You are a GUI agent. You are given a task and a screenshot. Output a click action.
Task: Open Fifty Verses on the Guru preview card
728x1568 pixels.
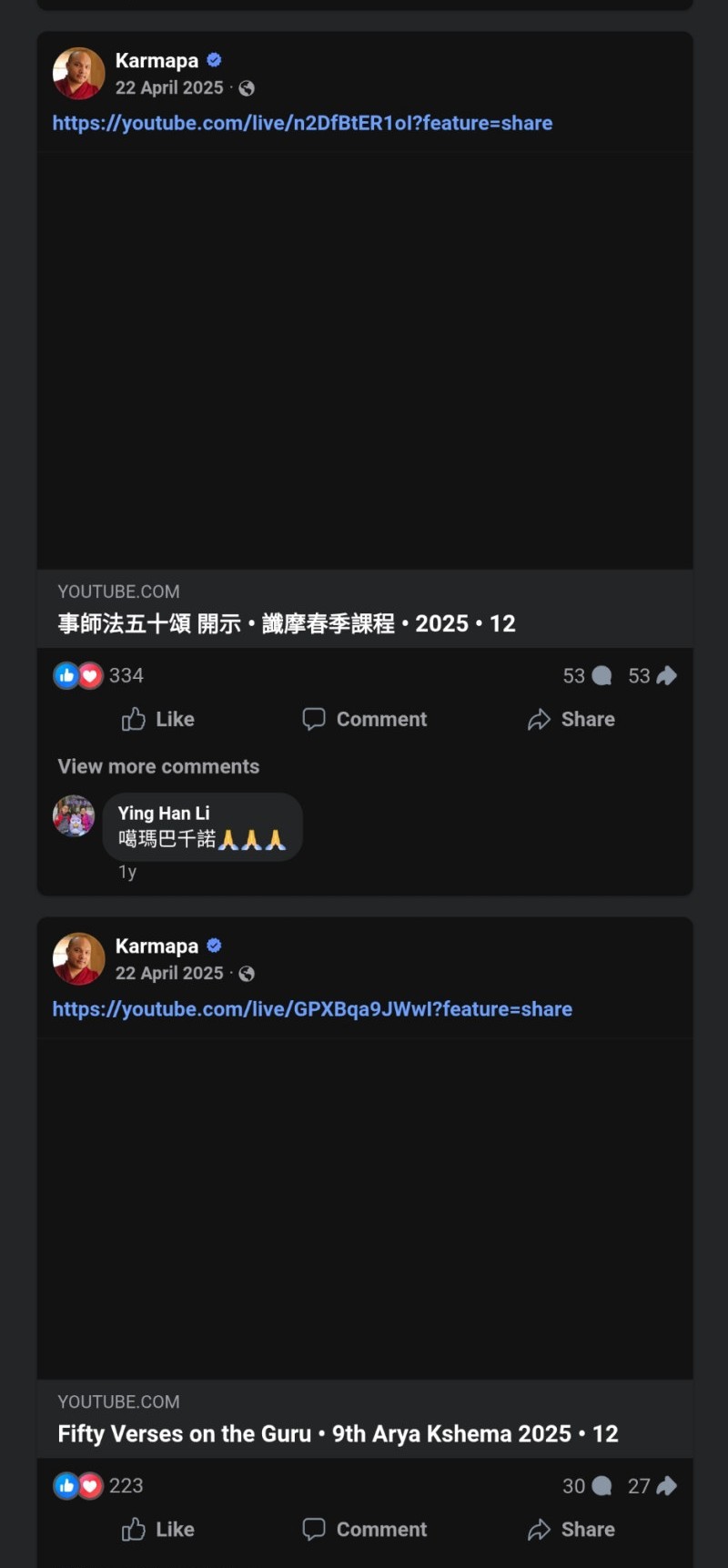click(x=365, y=1419)
